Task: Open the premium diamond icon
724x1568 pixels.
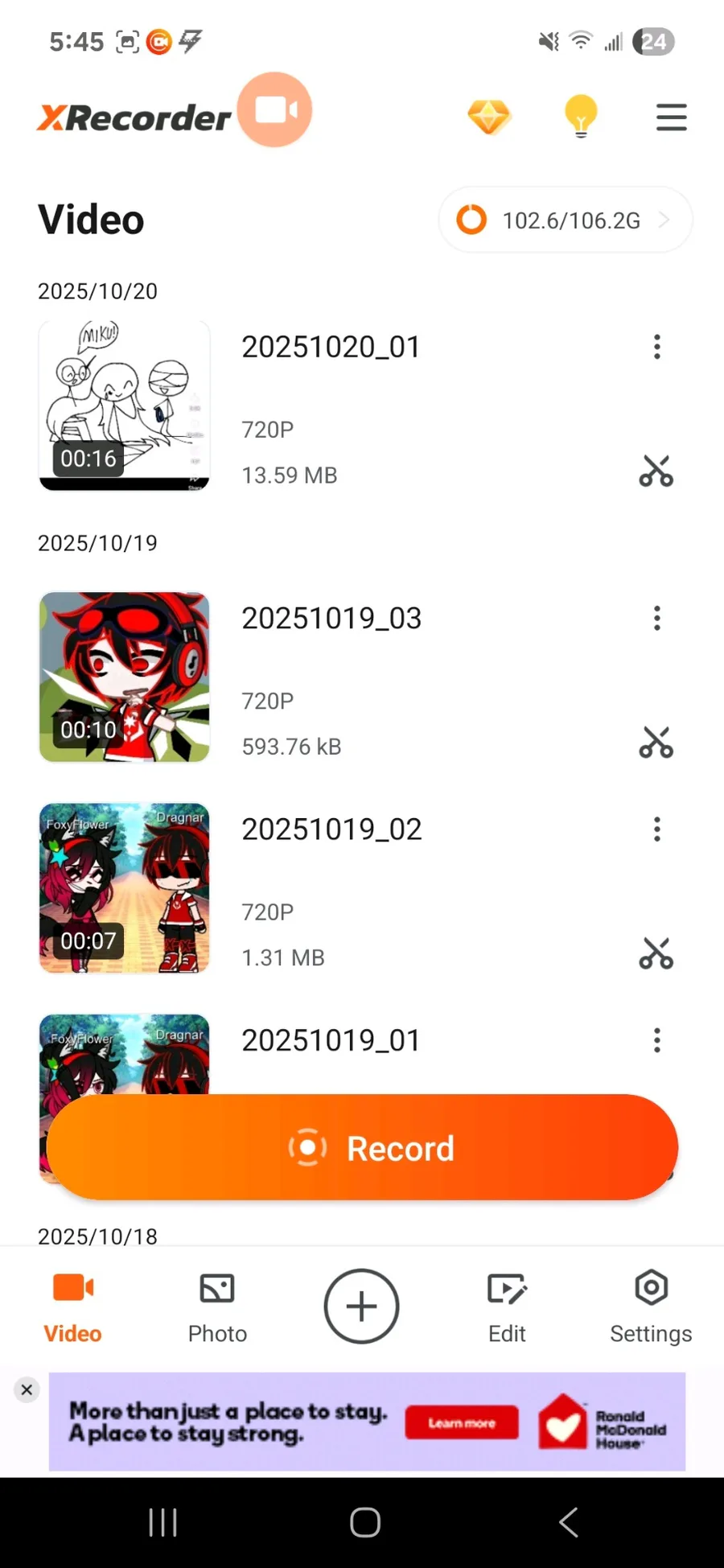Action: [489, 117]
